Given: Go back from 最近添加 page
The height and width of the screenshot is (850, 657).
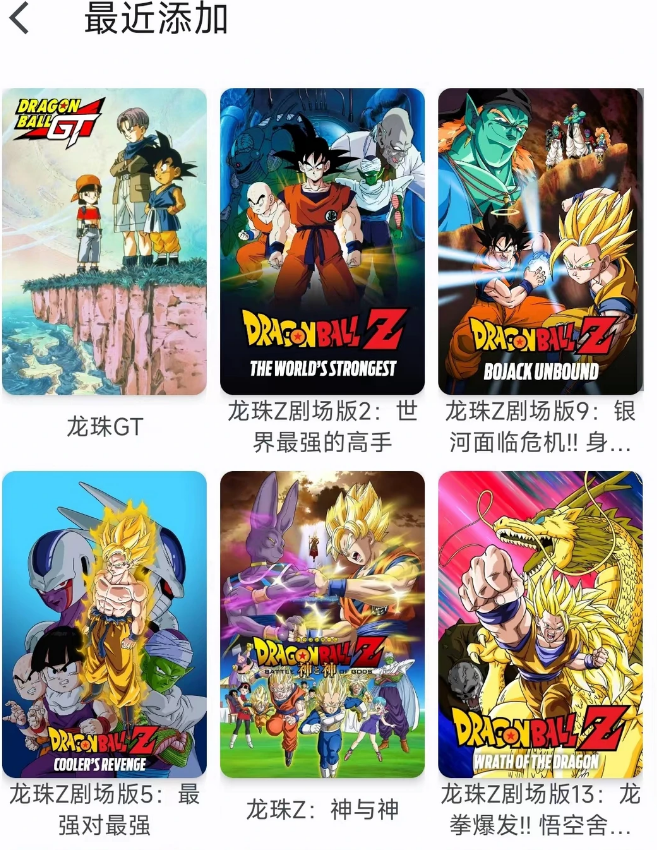Looking at the screenshot, I should [x=20, y=19].
